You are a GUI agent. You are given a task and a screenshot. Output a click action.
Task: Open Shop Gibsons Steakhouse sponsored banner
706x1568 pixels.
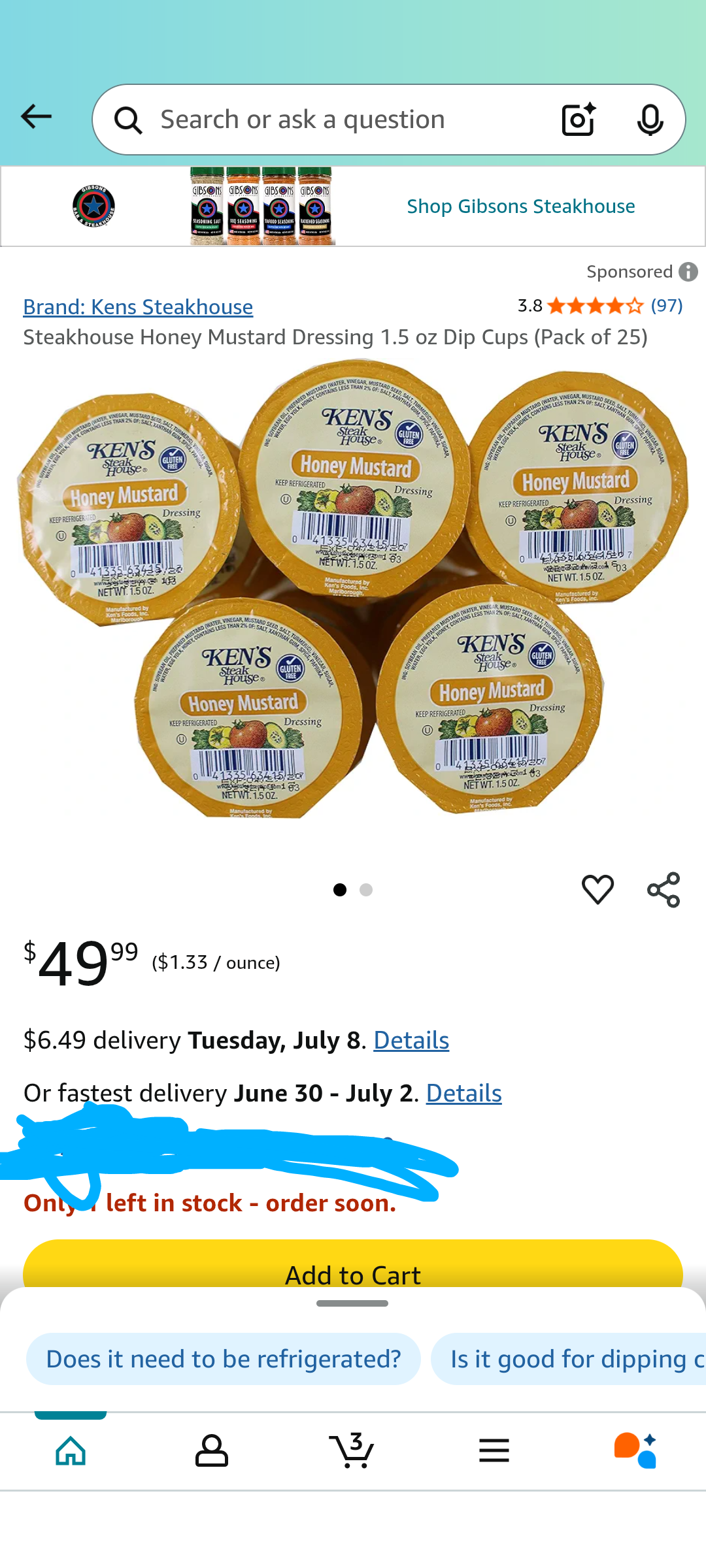[x=353, y=206]
